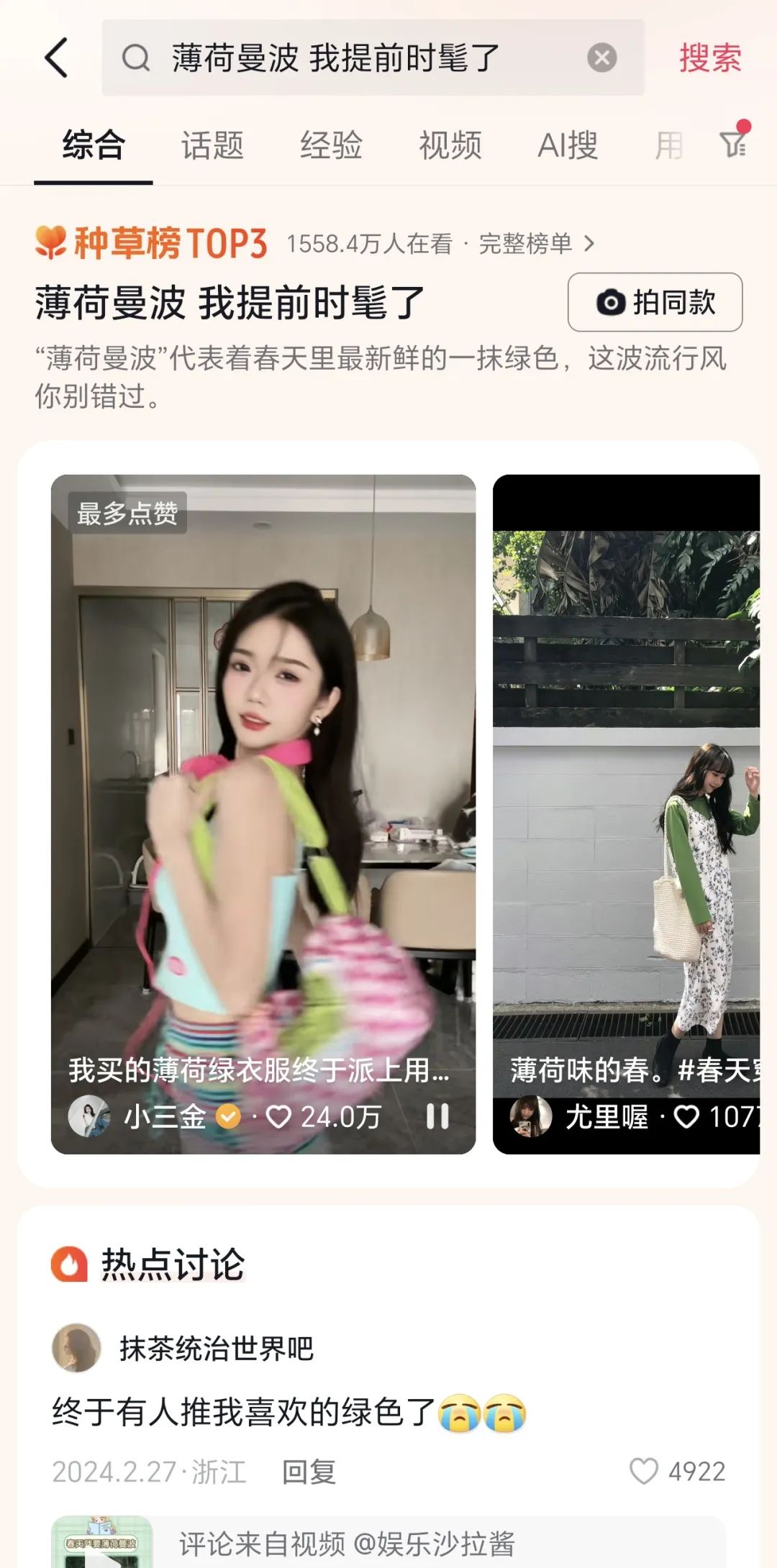View the 完整榜单 full ranking list
The width and height of the screenshot is (777, 1568).
pyautogui.click(x=536, y=244)
